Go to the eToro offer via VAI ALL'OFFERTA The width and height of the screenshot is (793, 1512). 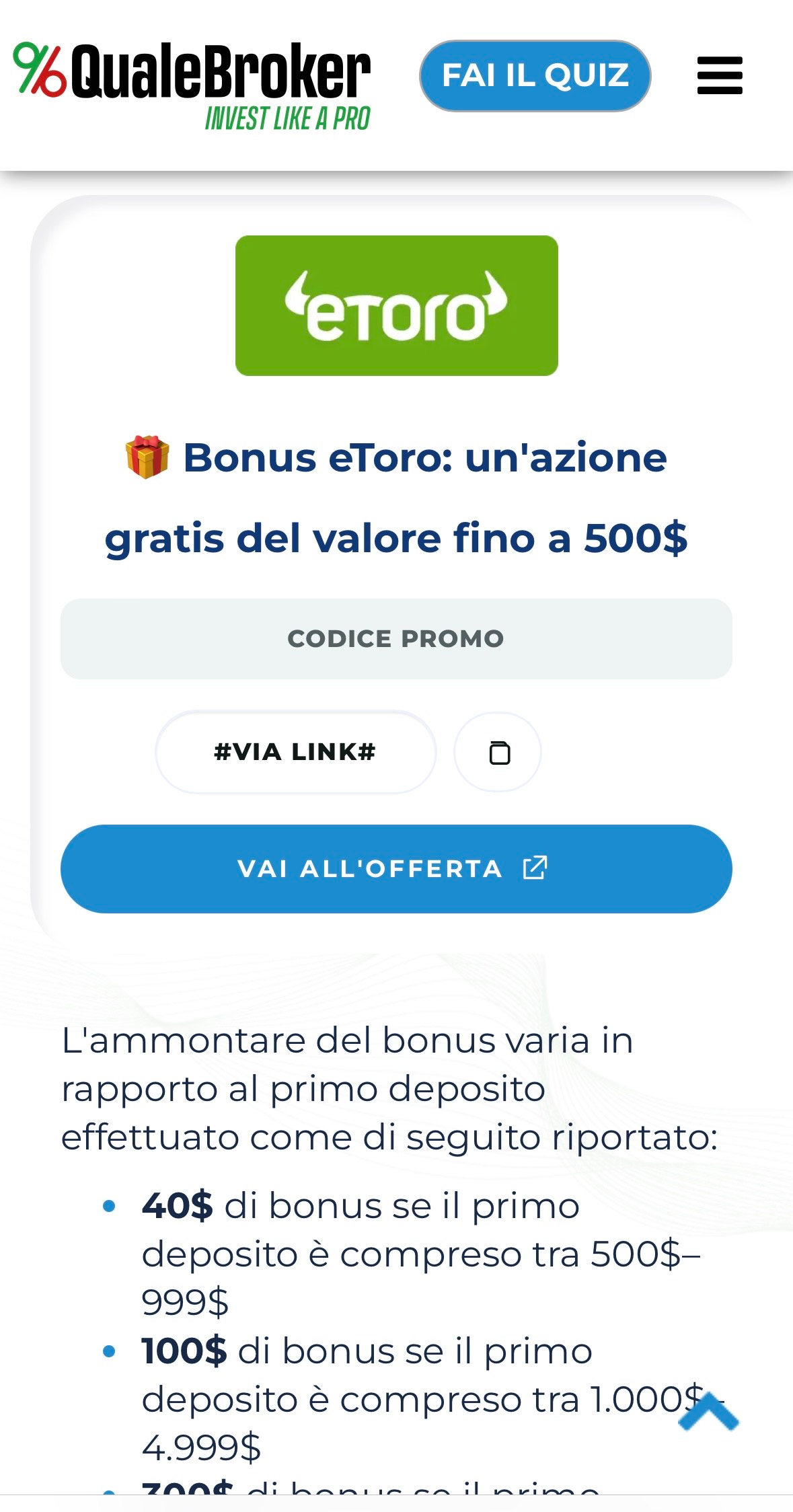click(x=396, y=868)
